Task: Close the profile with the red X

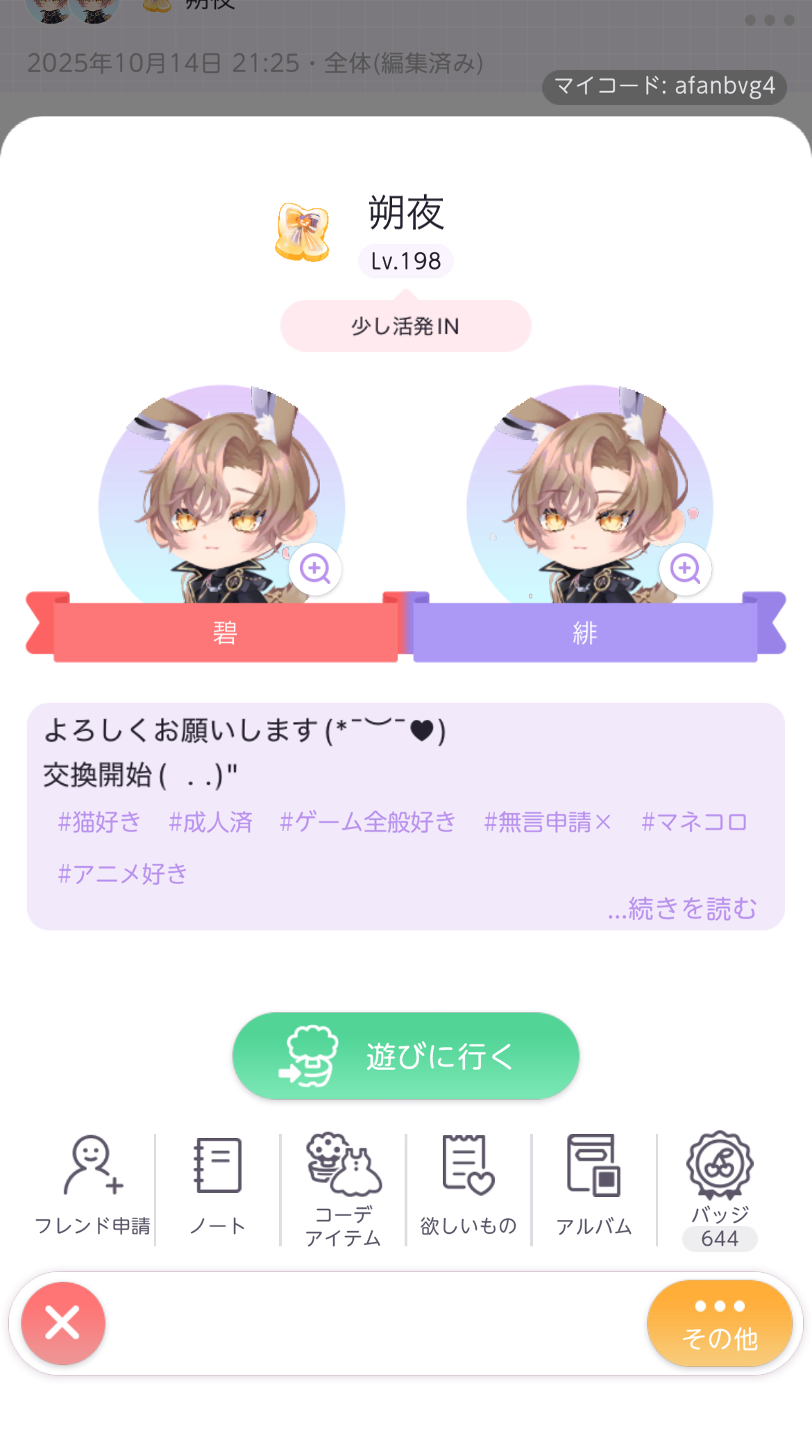Action: pyautogui.click(x=63, y=1323)
